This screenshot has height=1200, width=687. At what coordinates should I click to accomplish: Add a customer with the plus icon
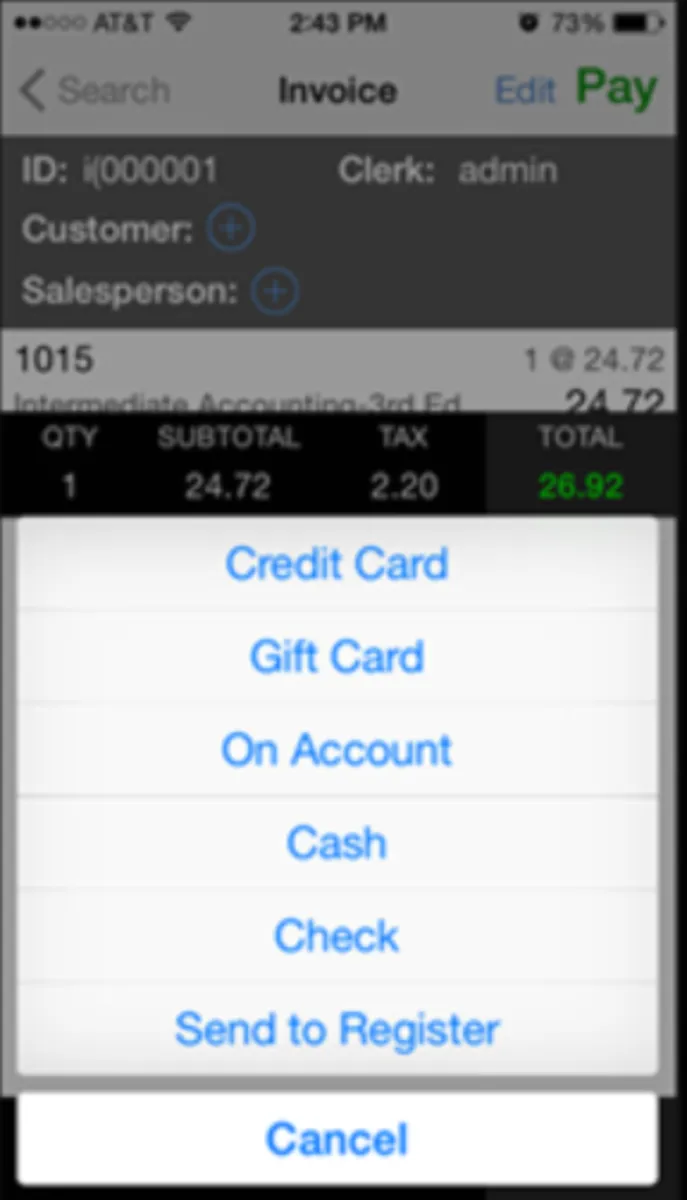[x=231, y=229]
